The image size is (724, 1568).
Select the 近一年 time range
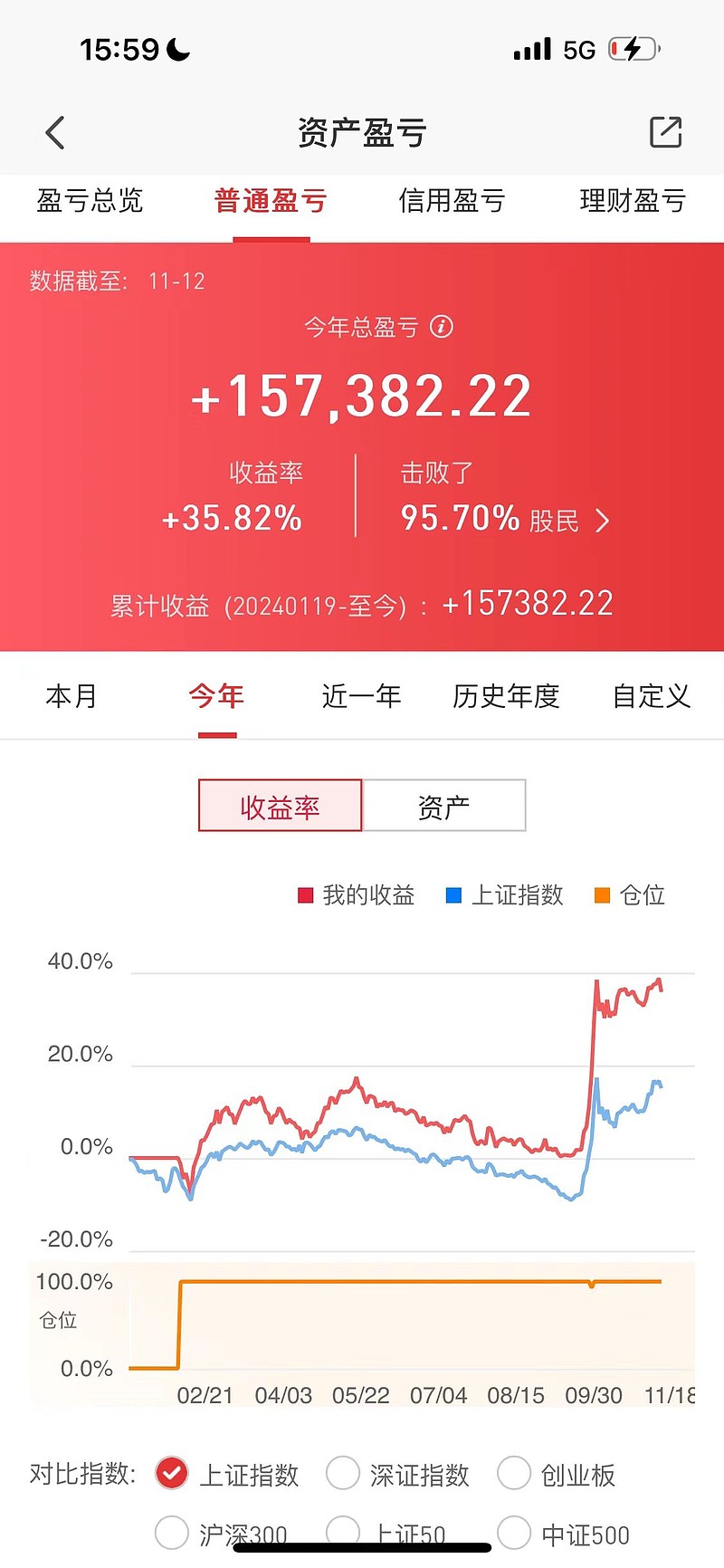coord(361,695)
